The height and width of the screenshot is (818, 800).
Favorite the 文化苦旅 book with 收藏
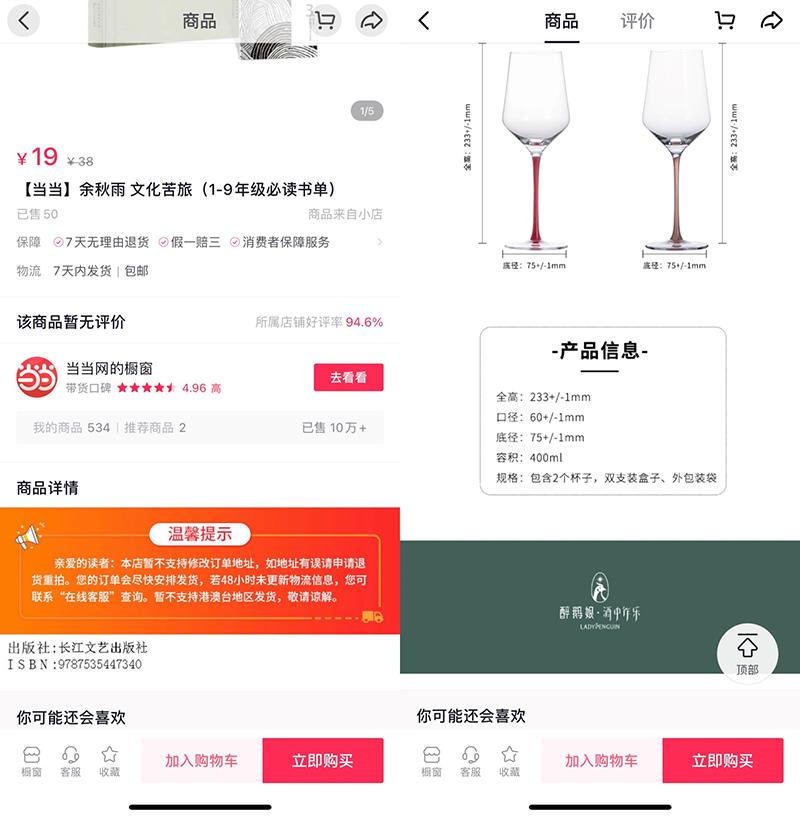click(x=109, y=760)
